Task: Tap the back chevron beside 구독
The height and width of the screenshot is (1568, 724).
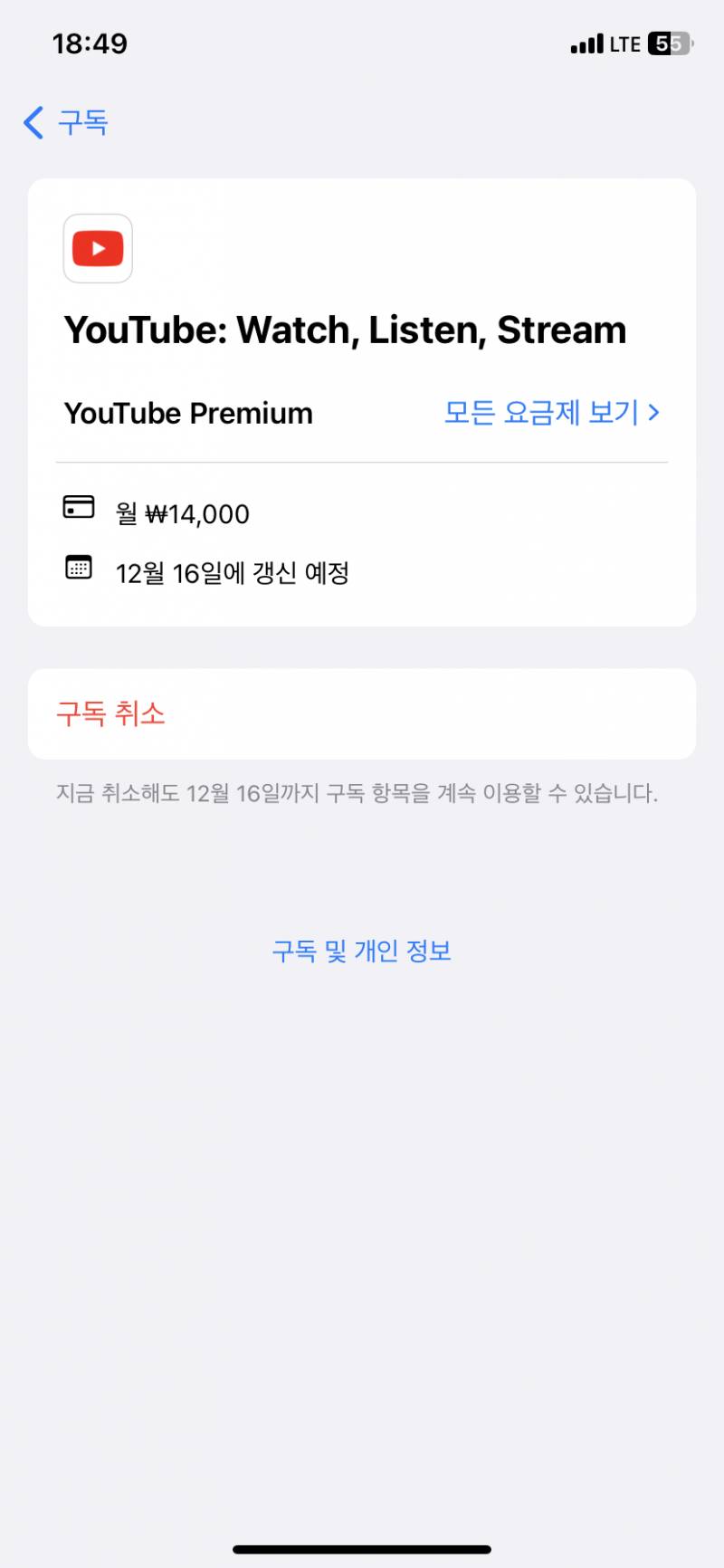Action: (33, 122)
